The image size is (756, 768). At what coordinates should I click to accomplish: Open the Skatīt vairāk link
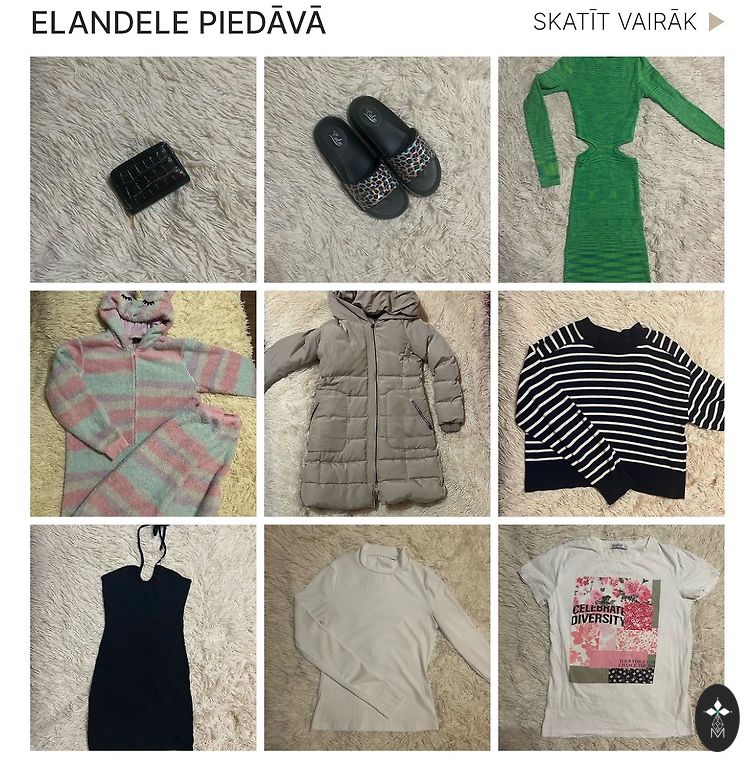click(627, 22)
